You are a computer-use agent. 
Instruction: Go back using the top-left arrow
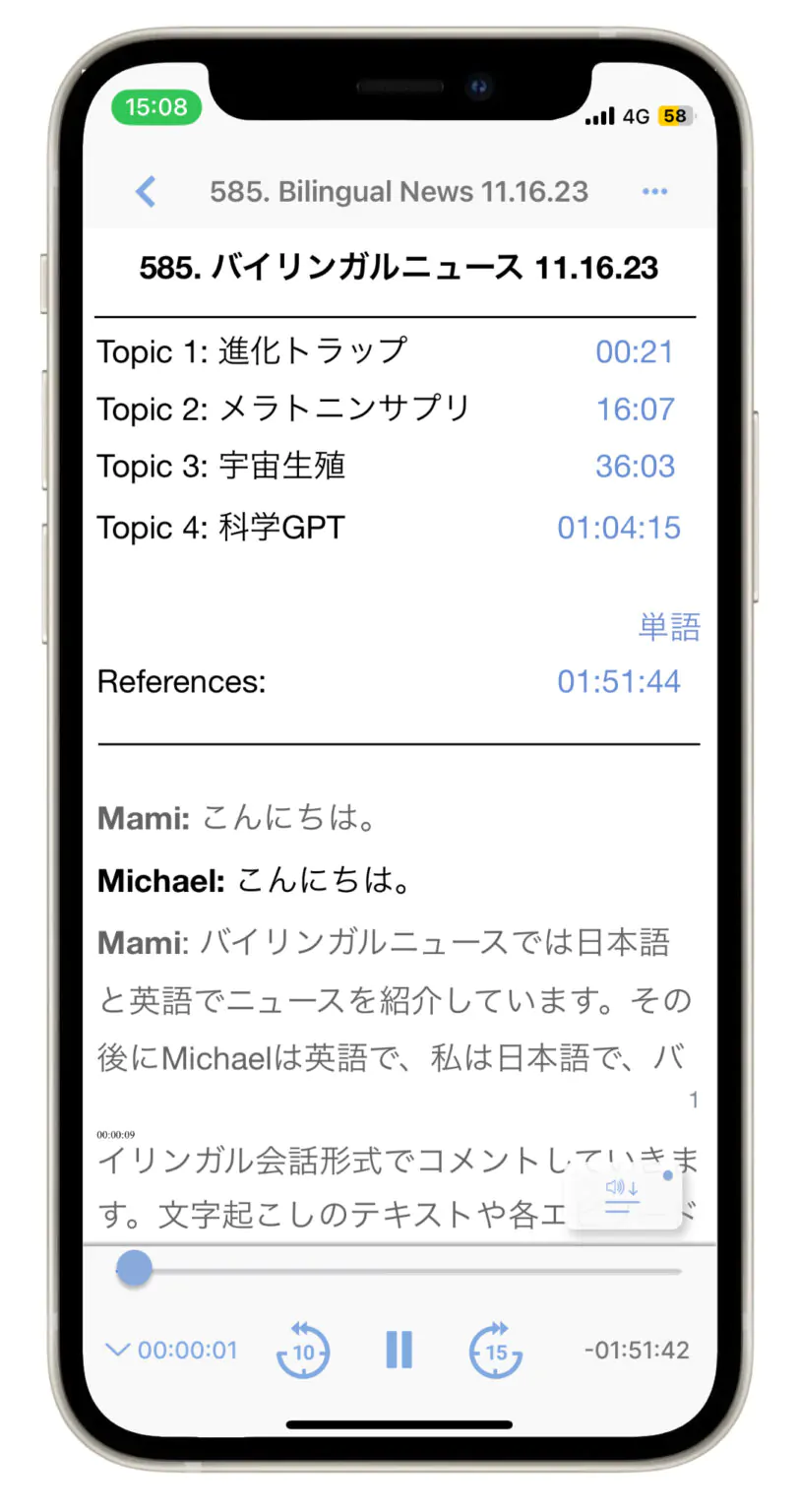pyautogui.click(x=146, y=191)
